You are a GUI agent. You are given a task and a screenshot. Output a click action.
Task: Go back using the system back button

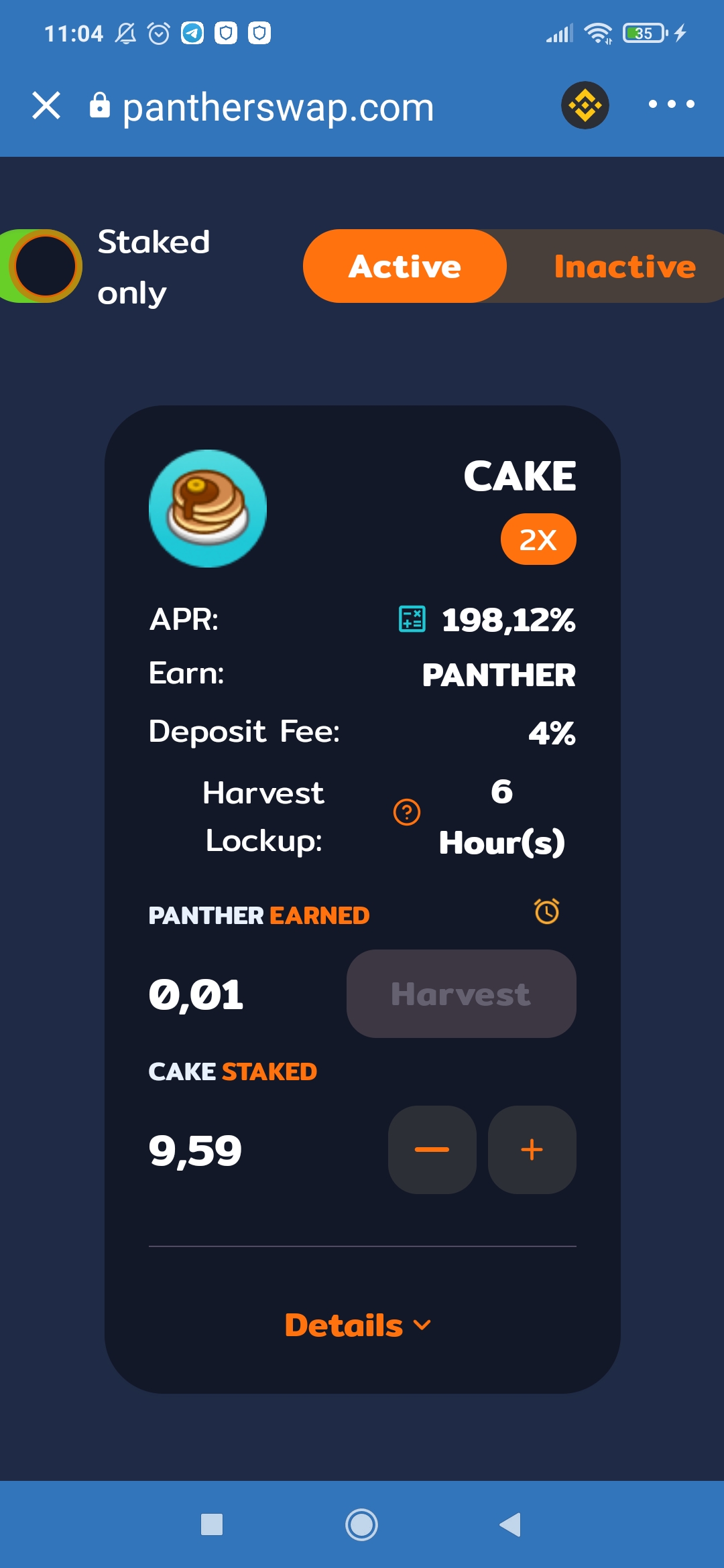511,1524
